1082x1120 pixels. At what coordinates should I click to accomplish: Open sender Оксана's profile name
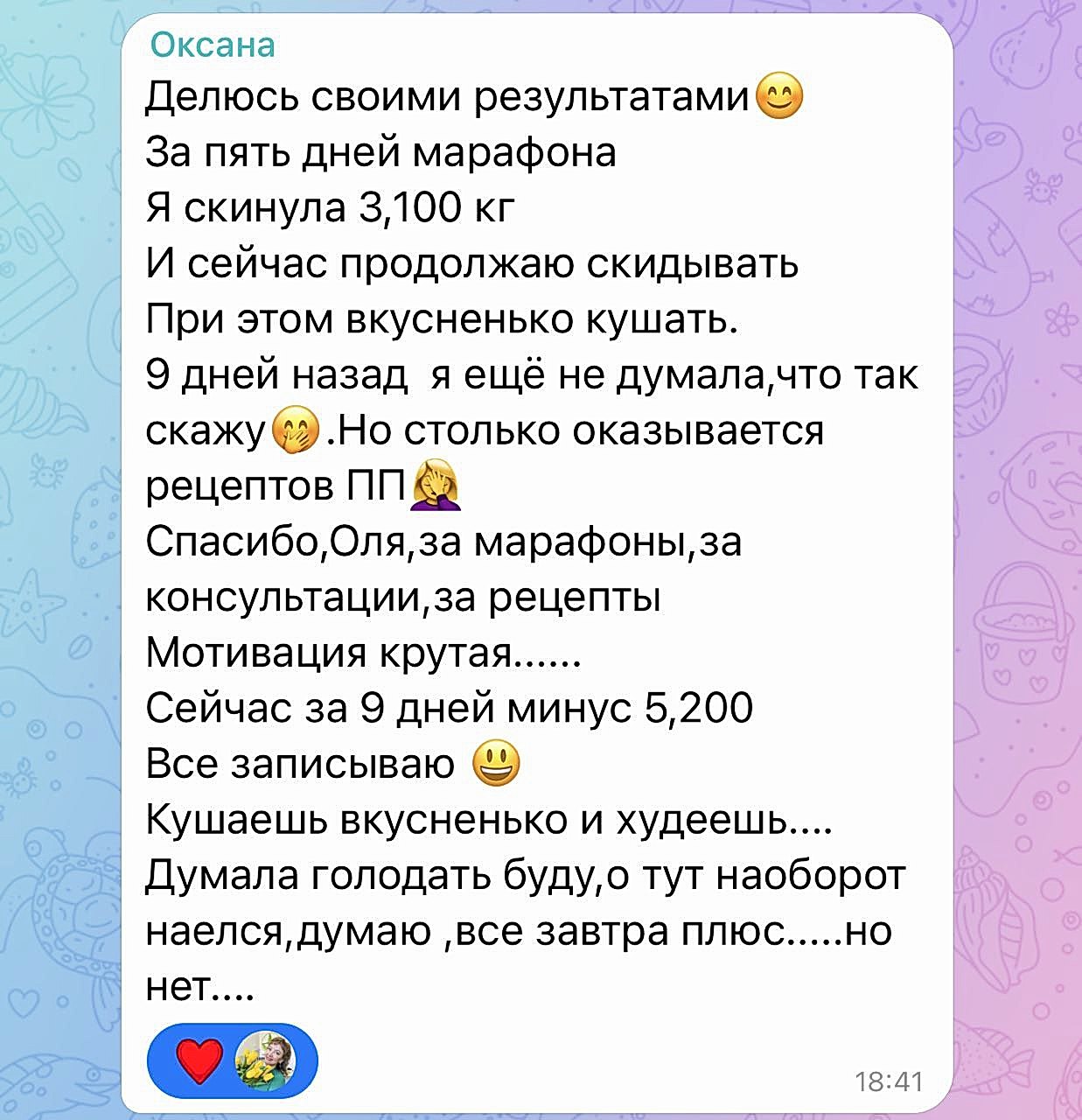tap(213, 44)
